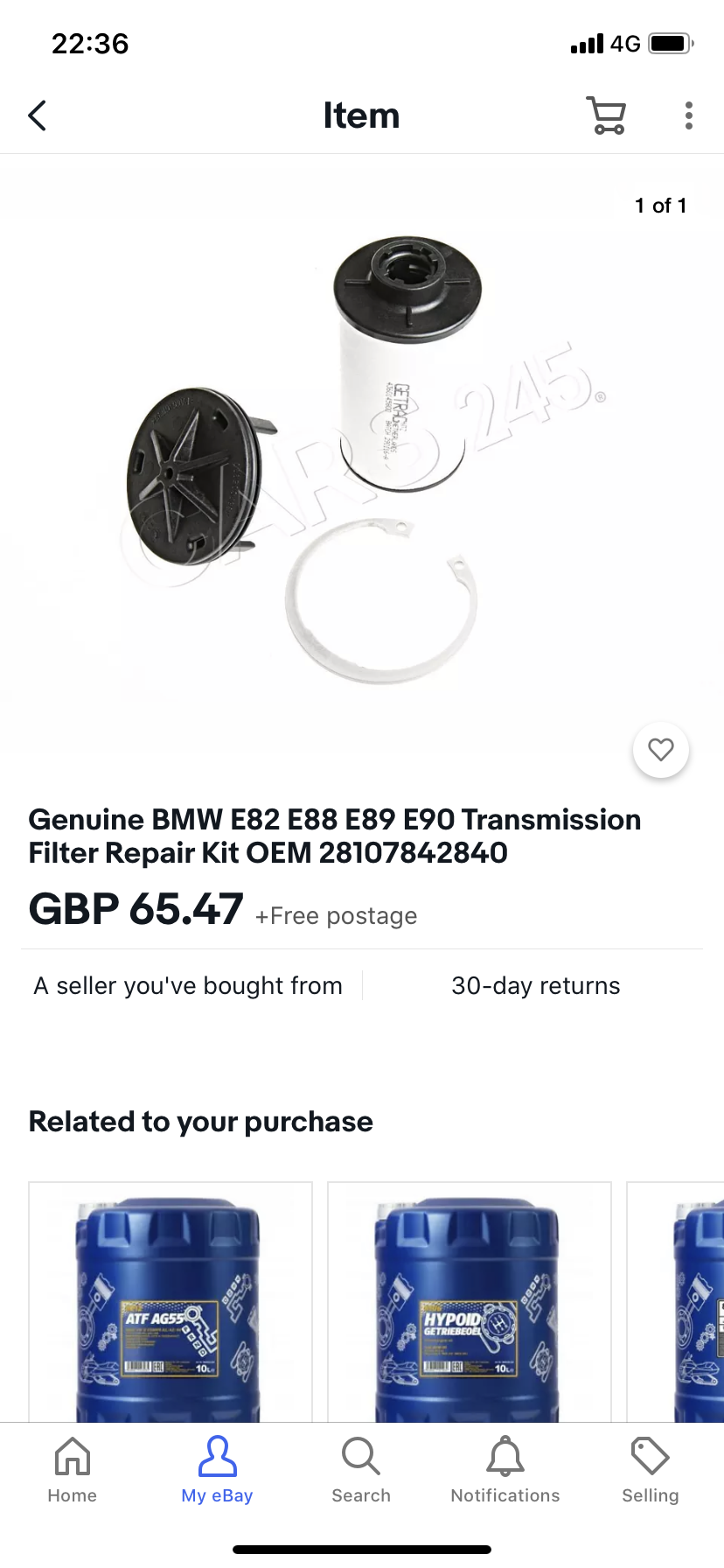Add this filter kit to watchlist
Image resolution: width=724 pixels, height=1568 pixels.
pyautogui.click(x=661, y=750)
